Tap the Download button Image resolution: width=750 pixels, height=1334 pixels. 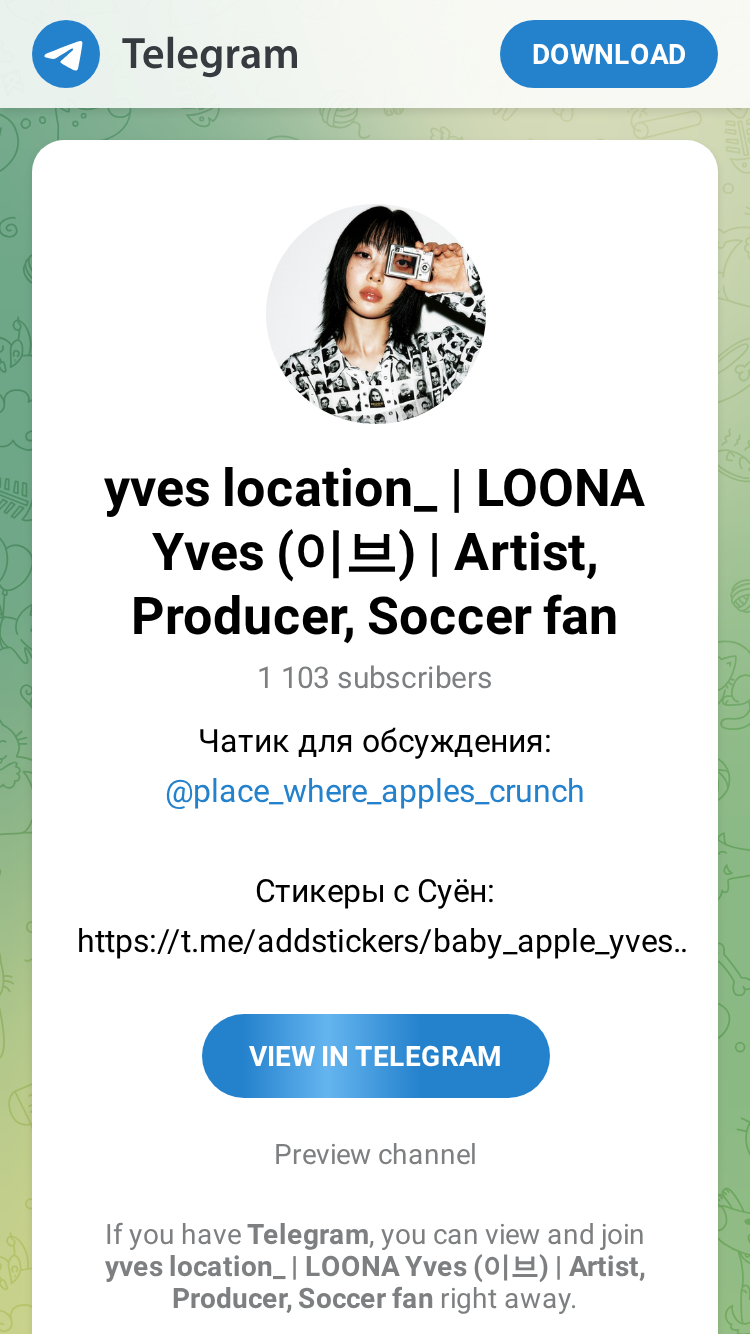(608, 54)
